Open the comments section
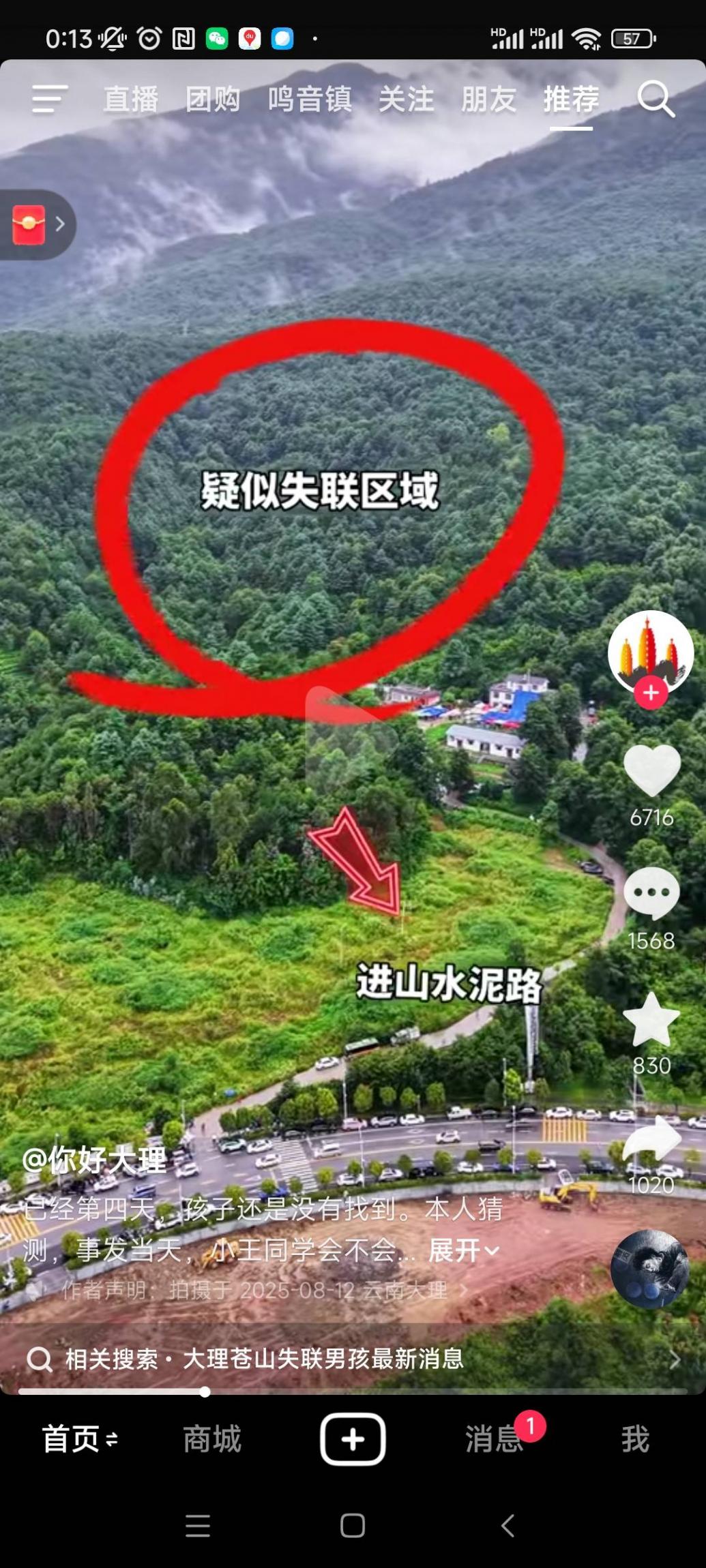Image resolution: width=706 pixels, height=1568 pixels. point(651,894)
